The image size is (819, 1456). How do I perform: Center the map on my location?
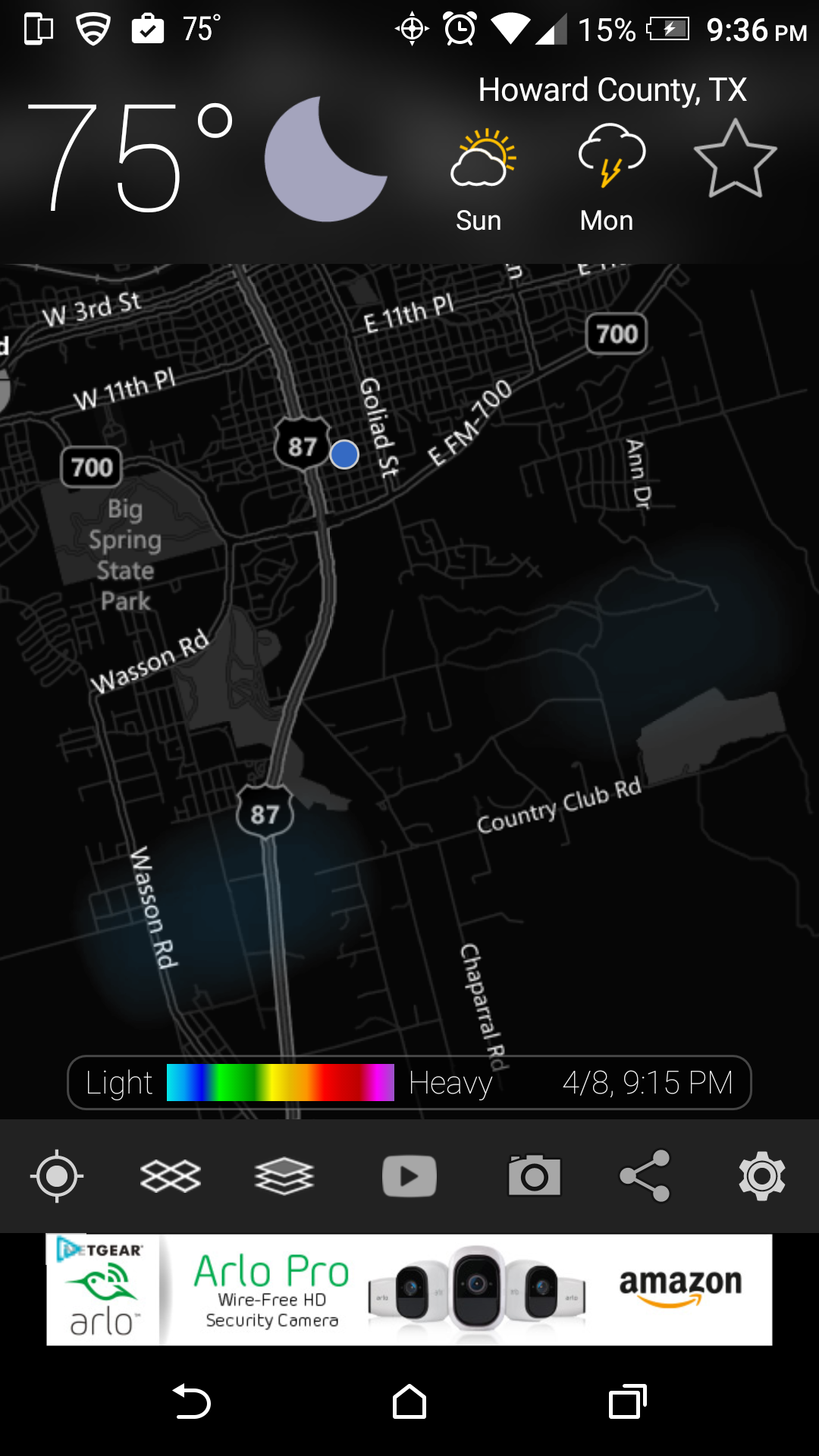click(57, 1176)
